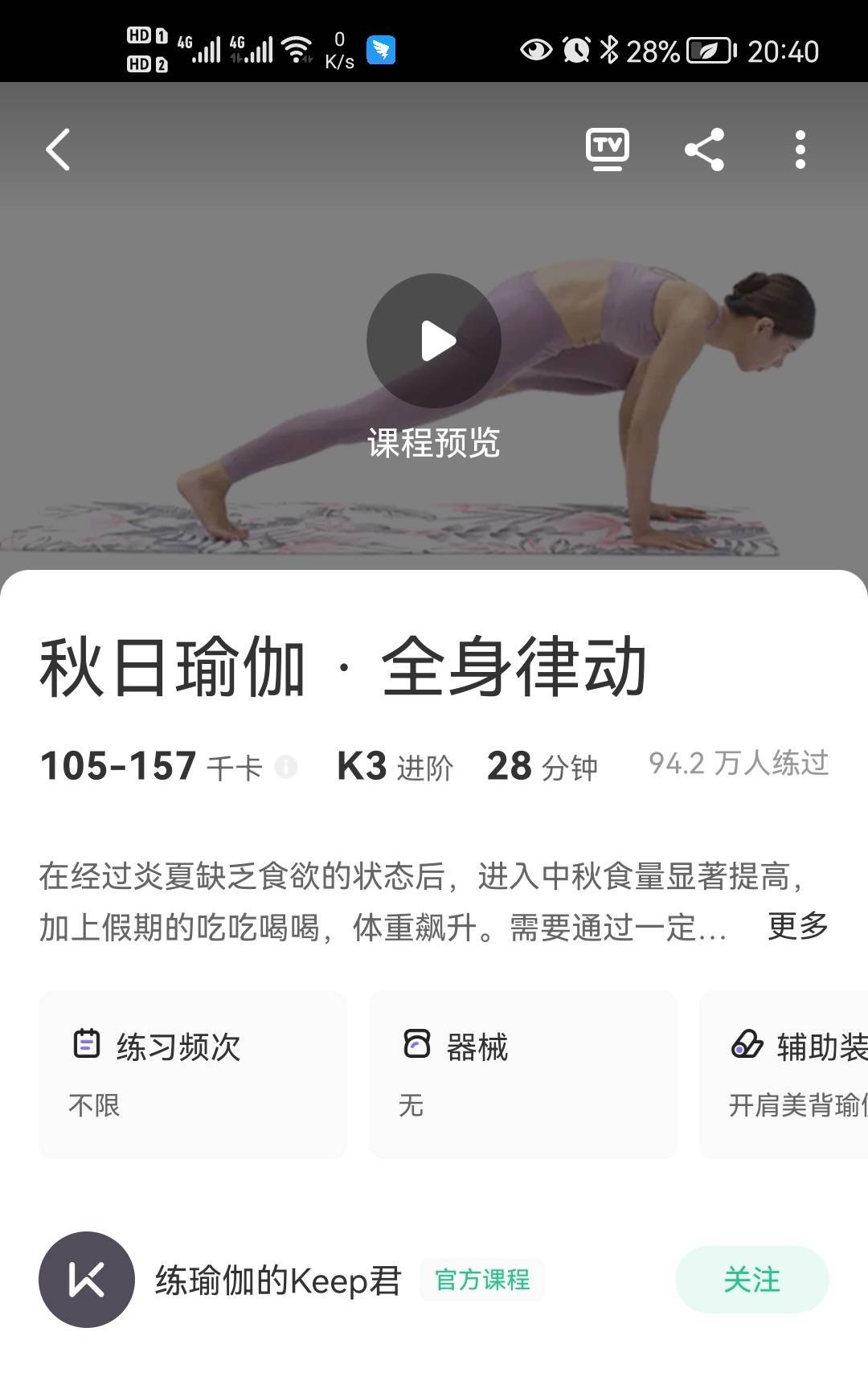Open the share options
Screen dimensions: 868x1389
point(705,147)
